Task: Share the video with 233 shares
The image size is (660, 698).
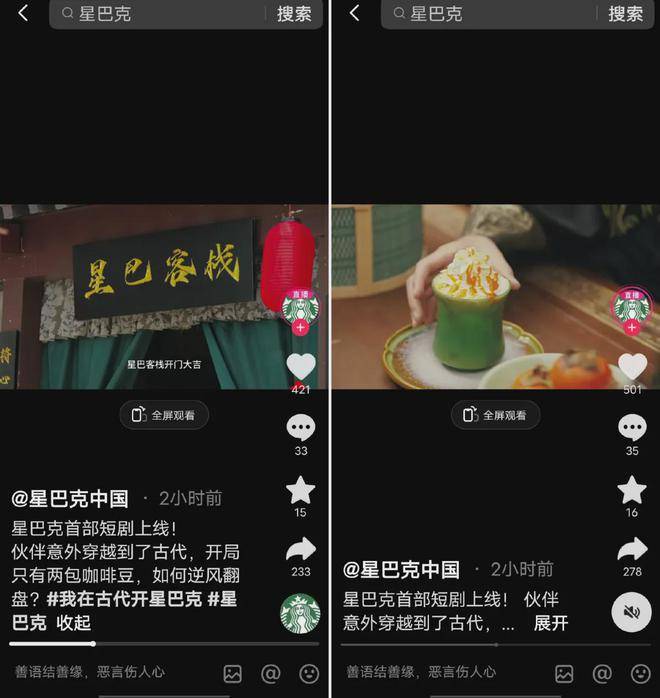Action: 300,549
